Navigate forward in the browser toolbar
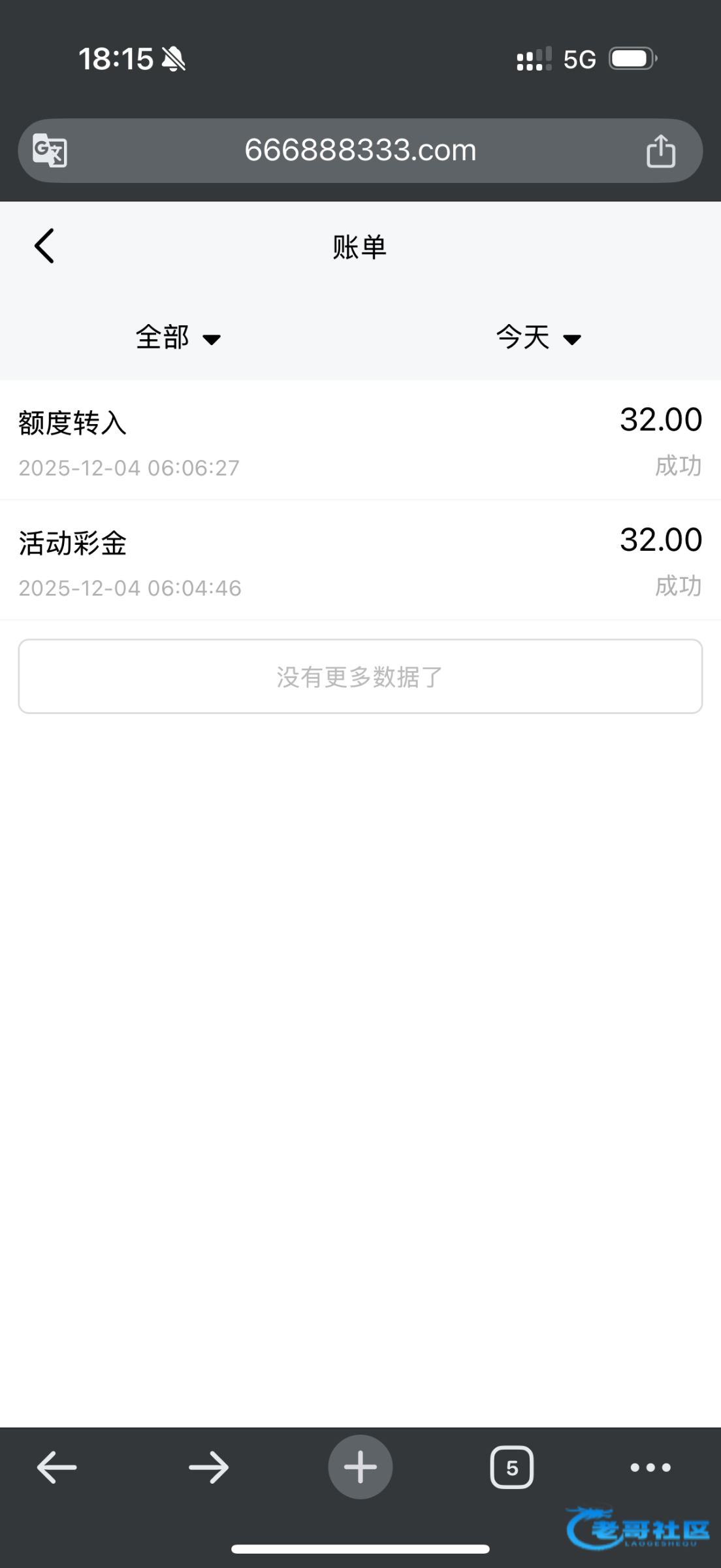The width and height of the screenshot is (721, 1568). pyautogui.click(x=208, y=1467)
